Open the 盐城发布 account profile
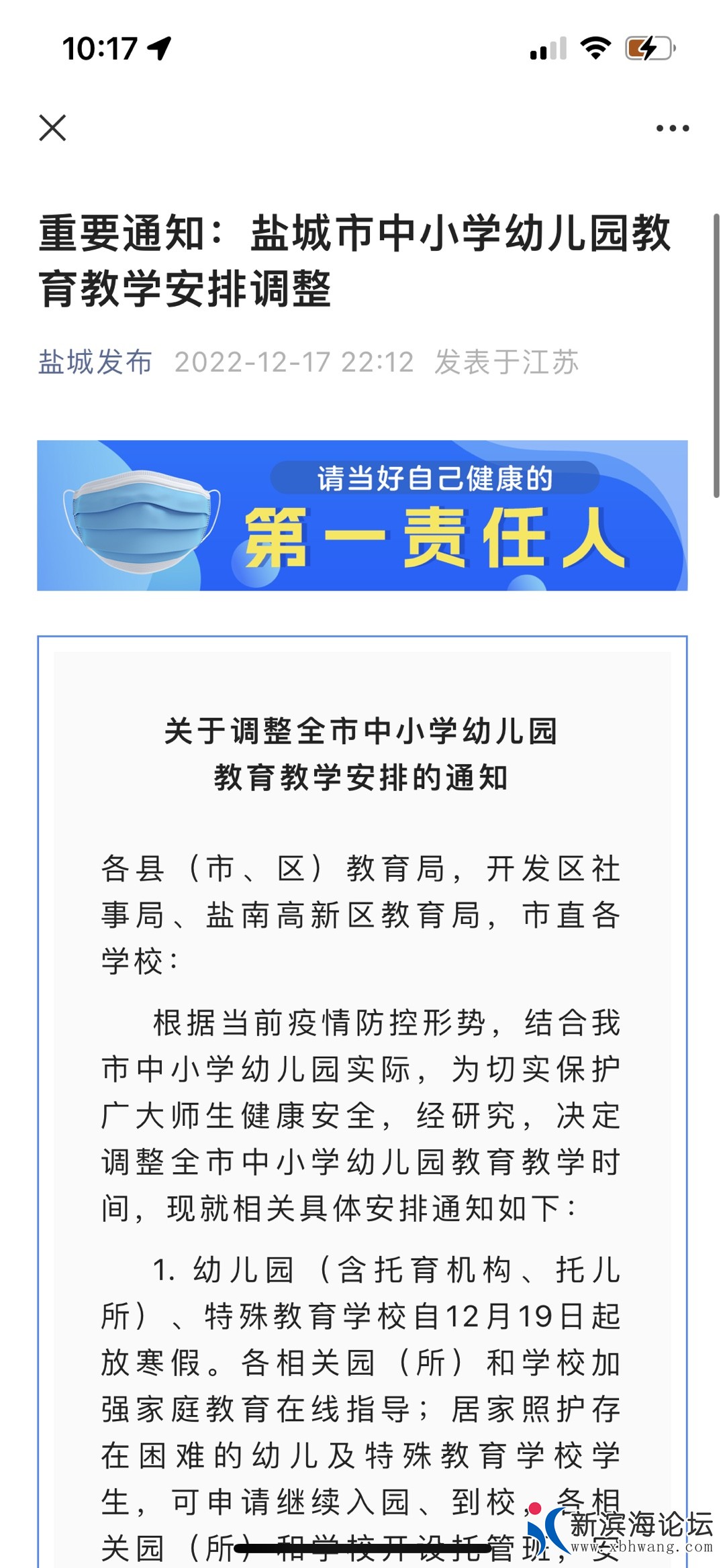Viewport: 725px width, 1568px height. (x=95, y=362)
